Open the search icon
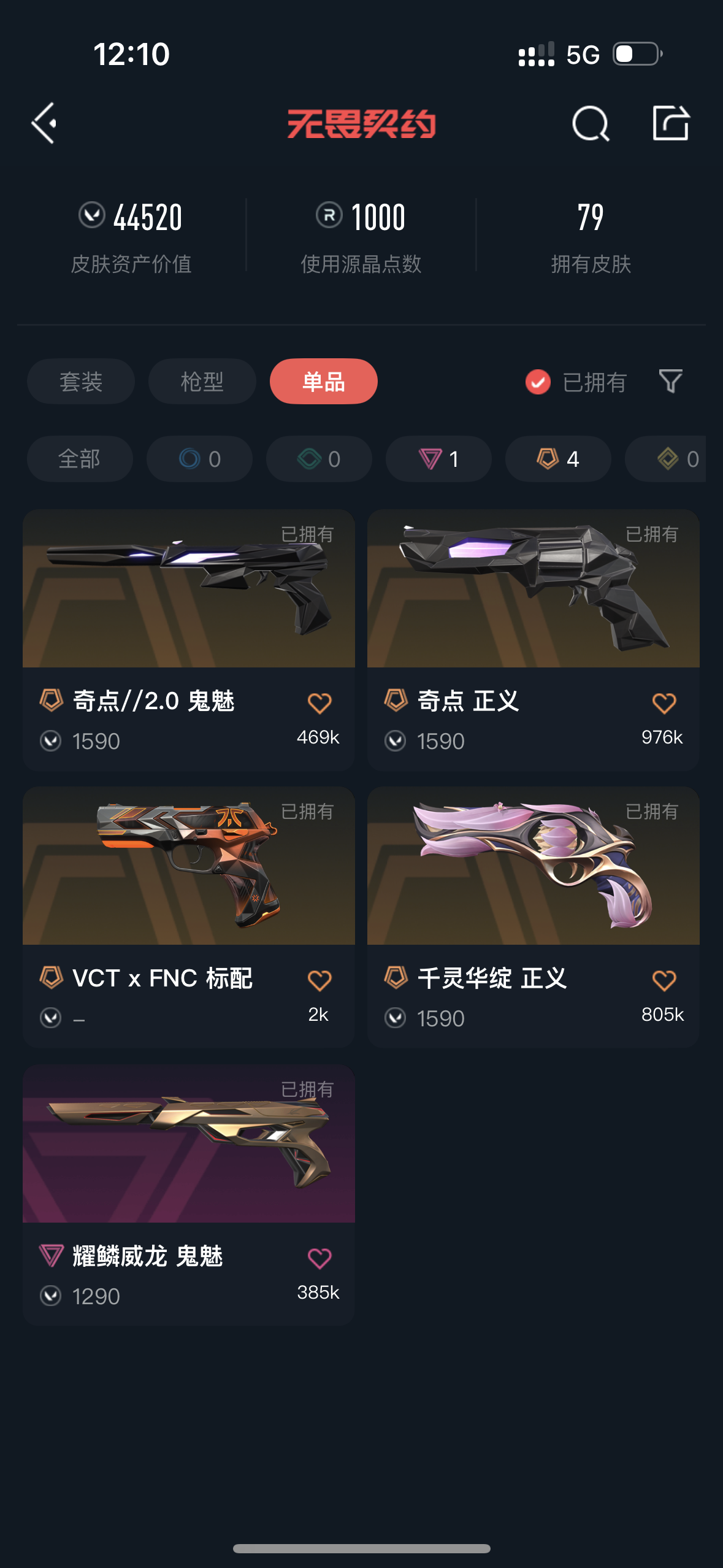 (x=590, y=123)
